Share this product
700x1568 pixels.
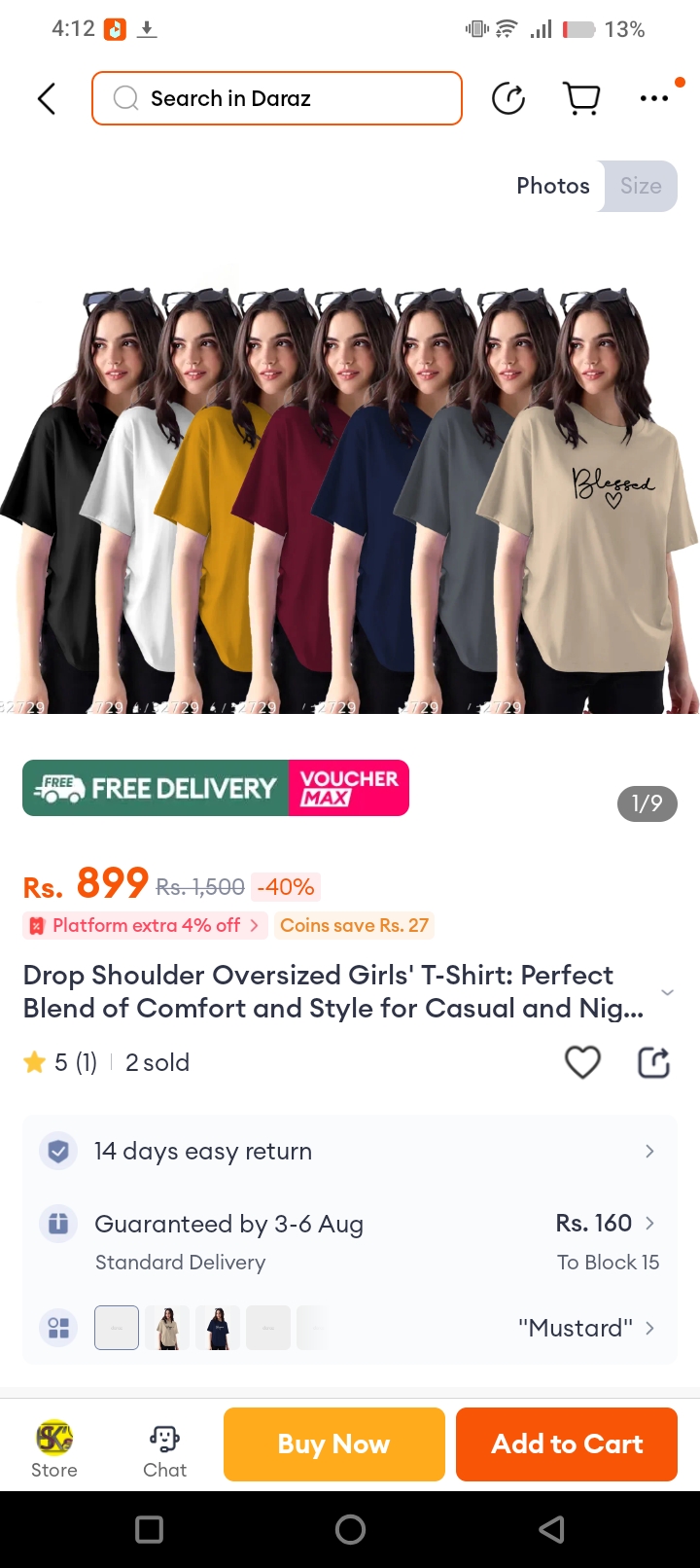pos(653,1062)
